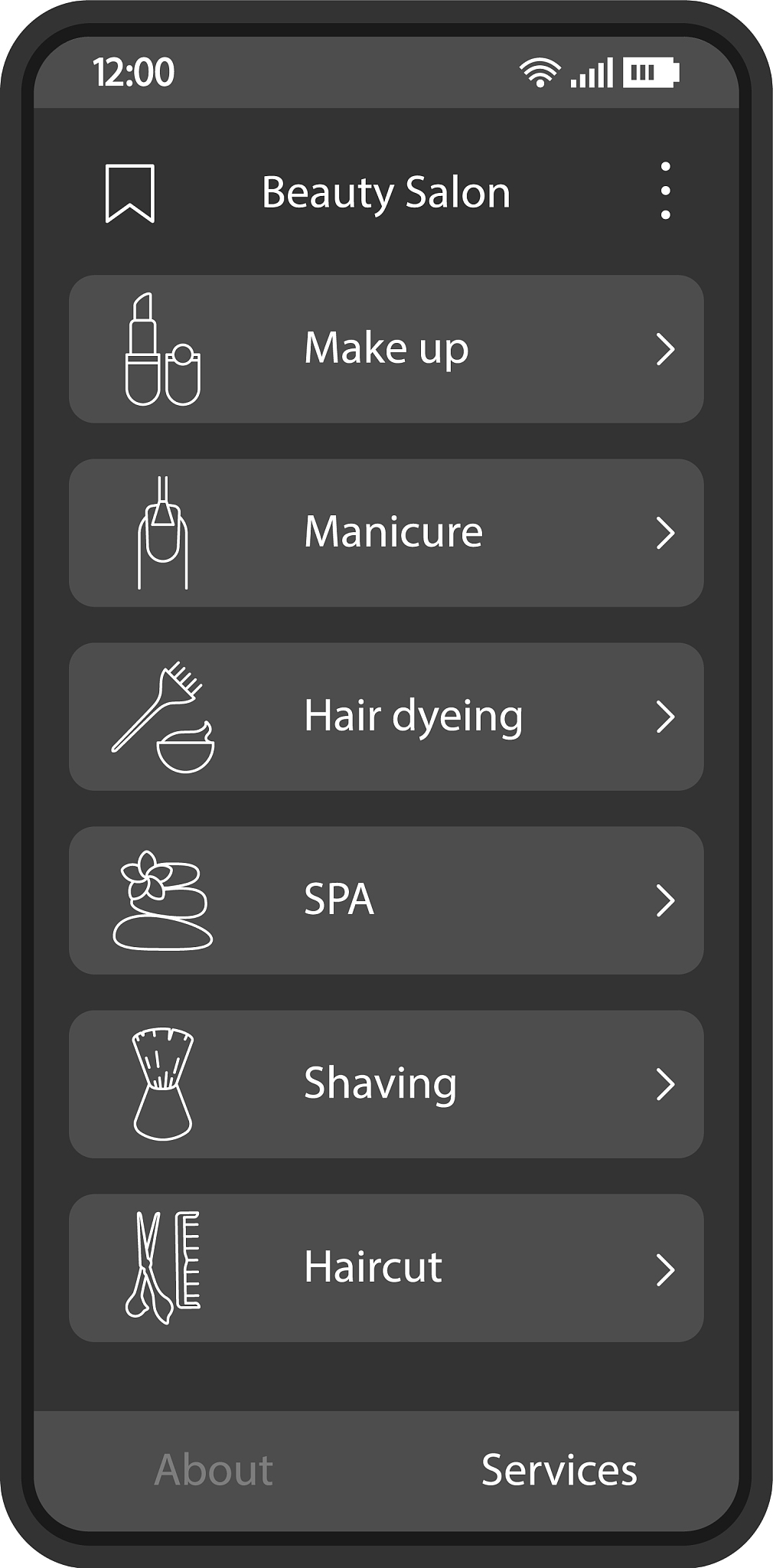Choose the SPA service
This screenshot has height=1568, width=773.
386,900
